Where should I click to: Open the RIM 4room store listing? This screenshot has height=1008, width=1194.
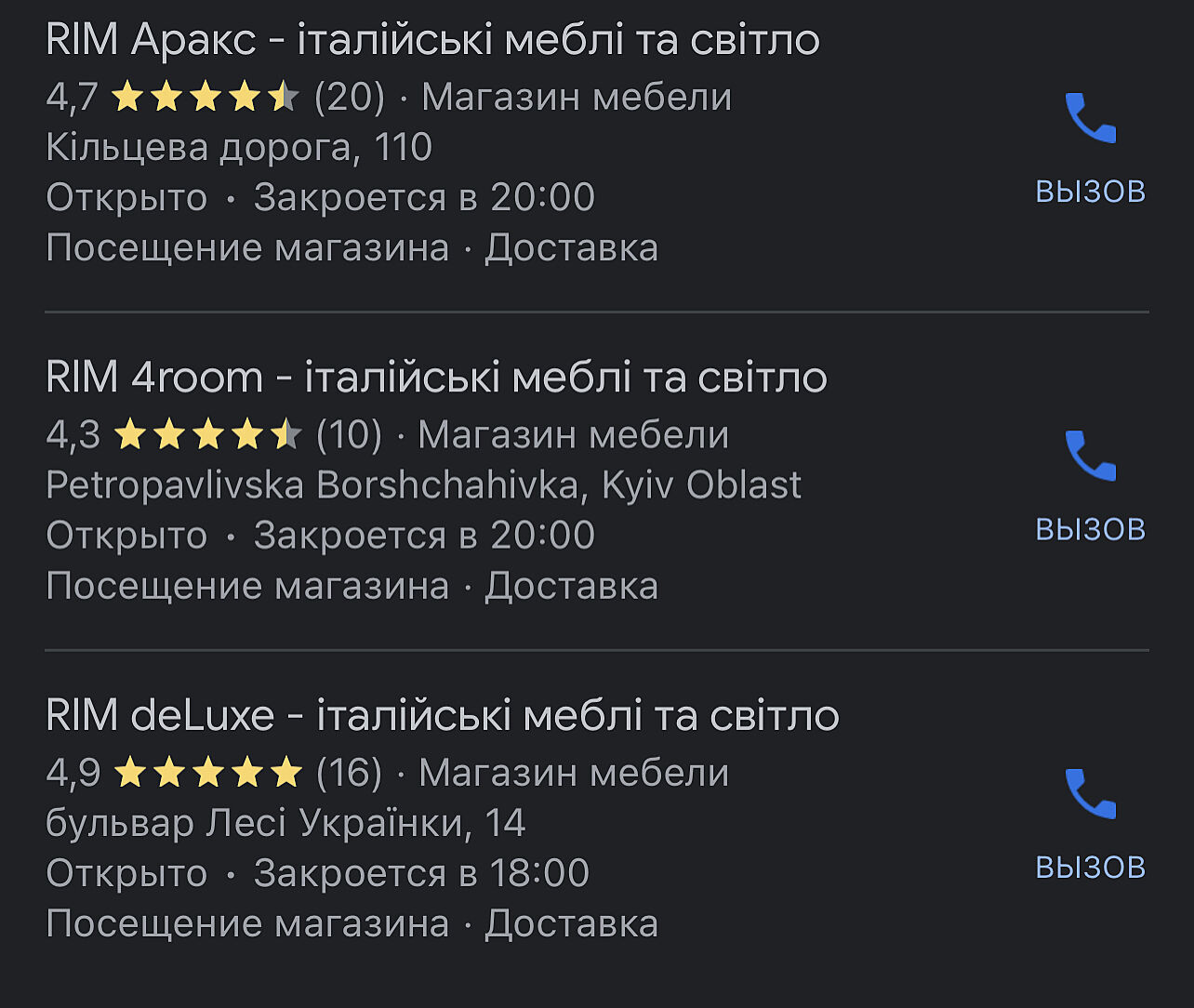(436, 378)
